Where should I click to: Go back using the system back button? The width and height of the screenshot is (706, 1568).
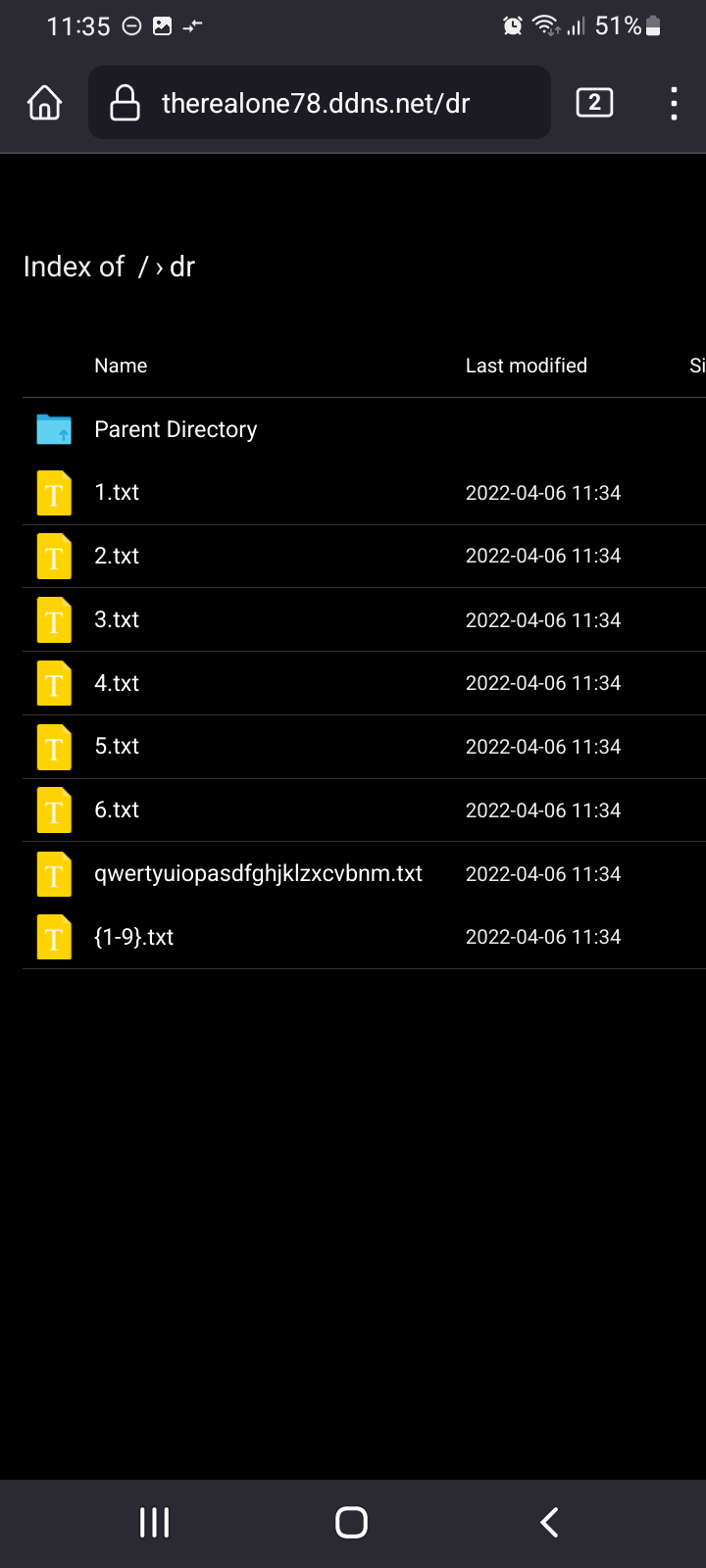tap(549, 1522)
